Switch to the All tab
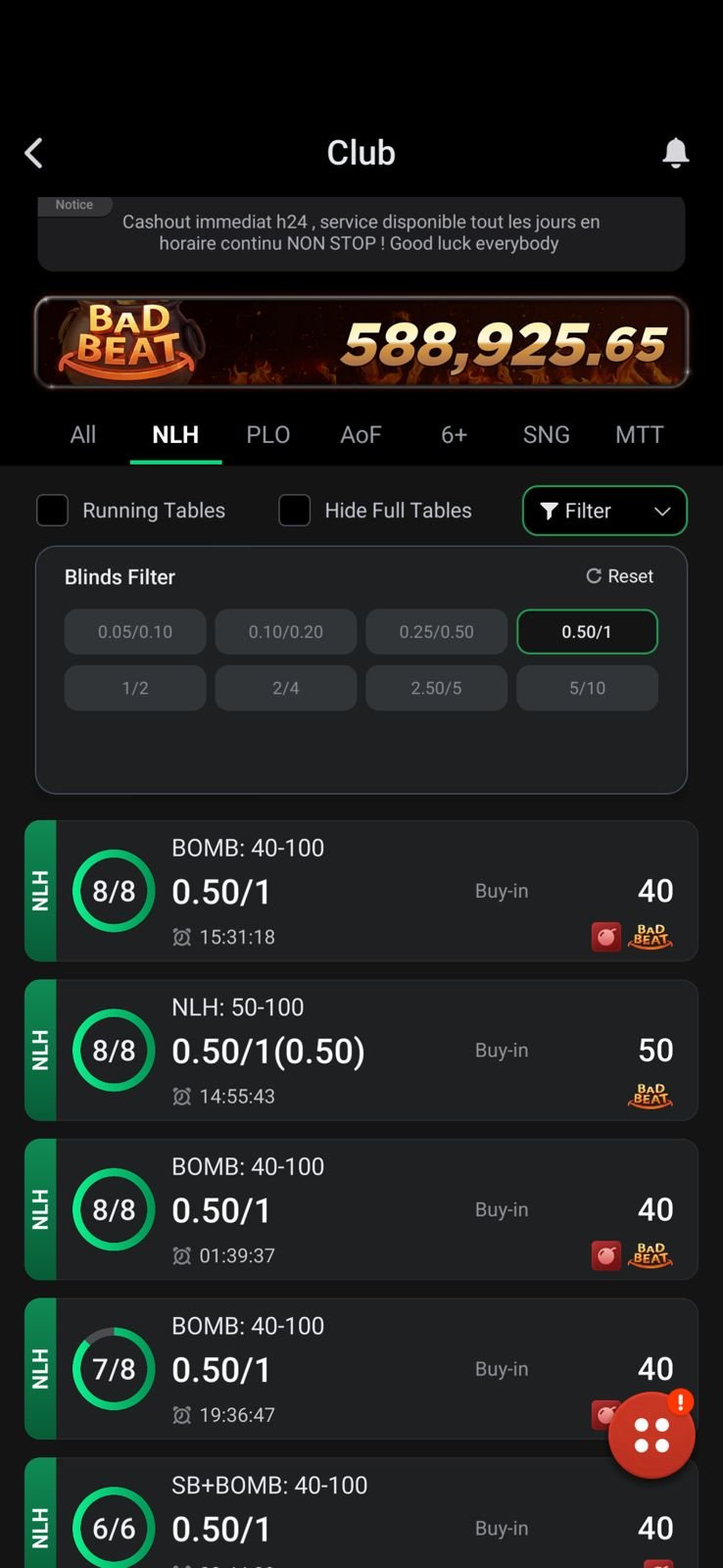This screenshot has width=723, height=1568. (83, 434)
